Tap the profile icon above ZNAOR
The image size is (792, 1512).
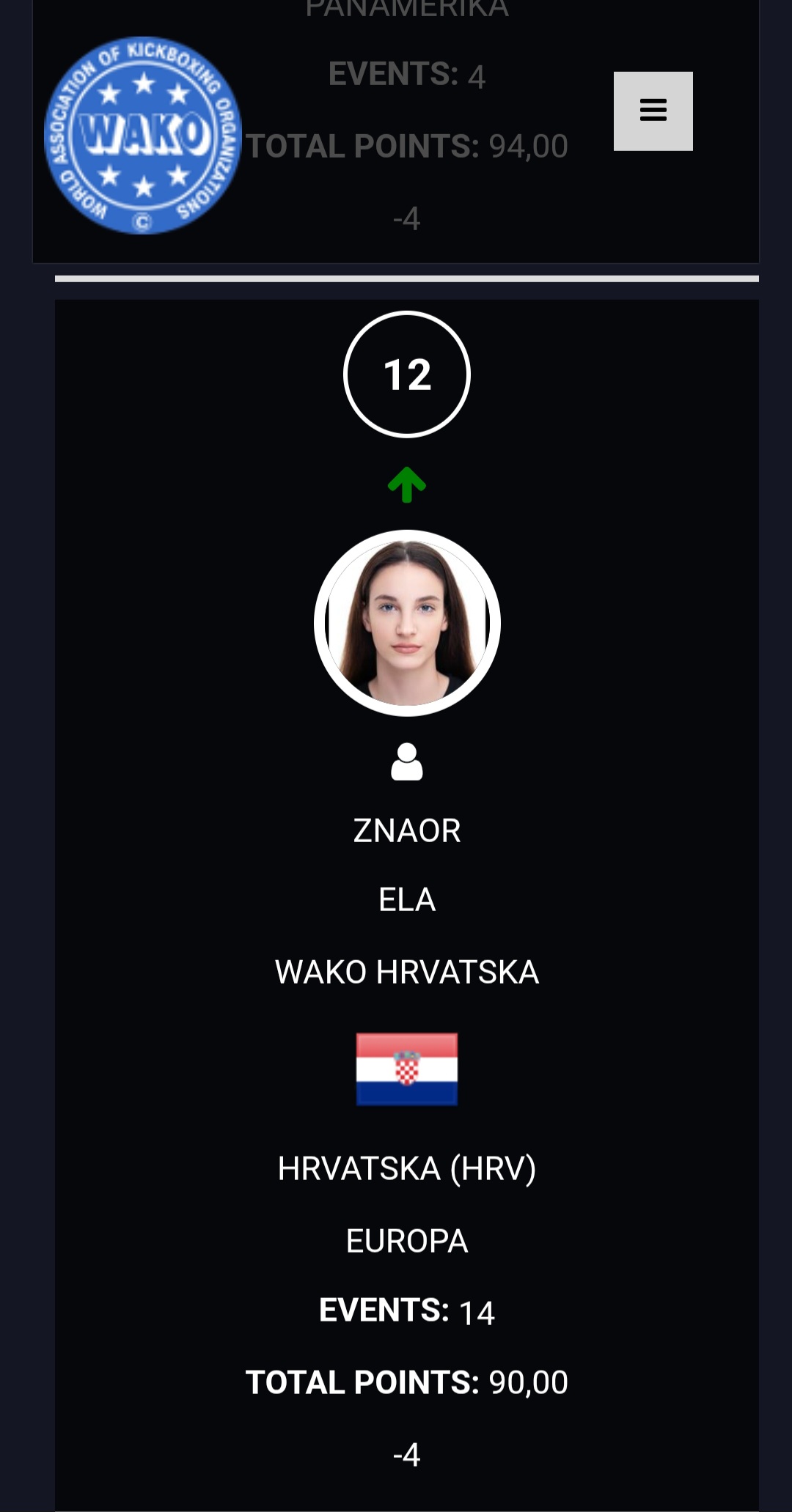point(407,762)
